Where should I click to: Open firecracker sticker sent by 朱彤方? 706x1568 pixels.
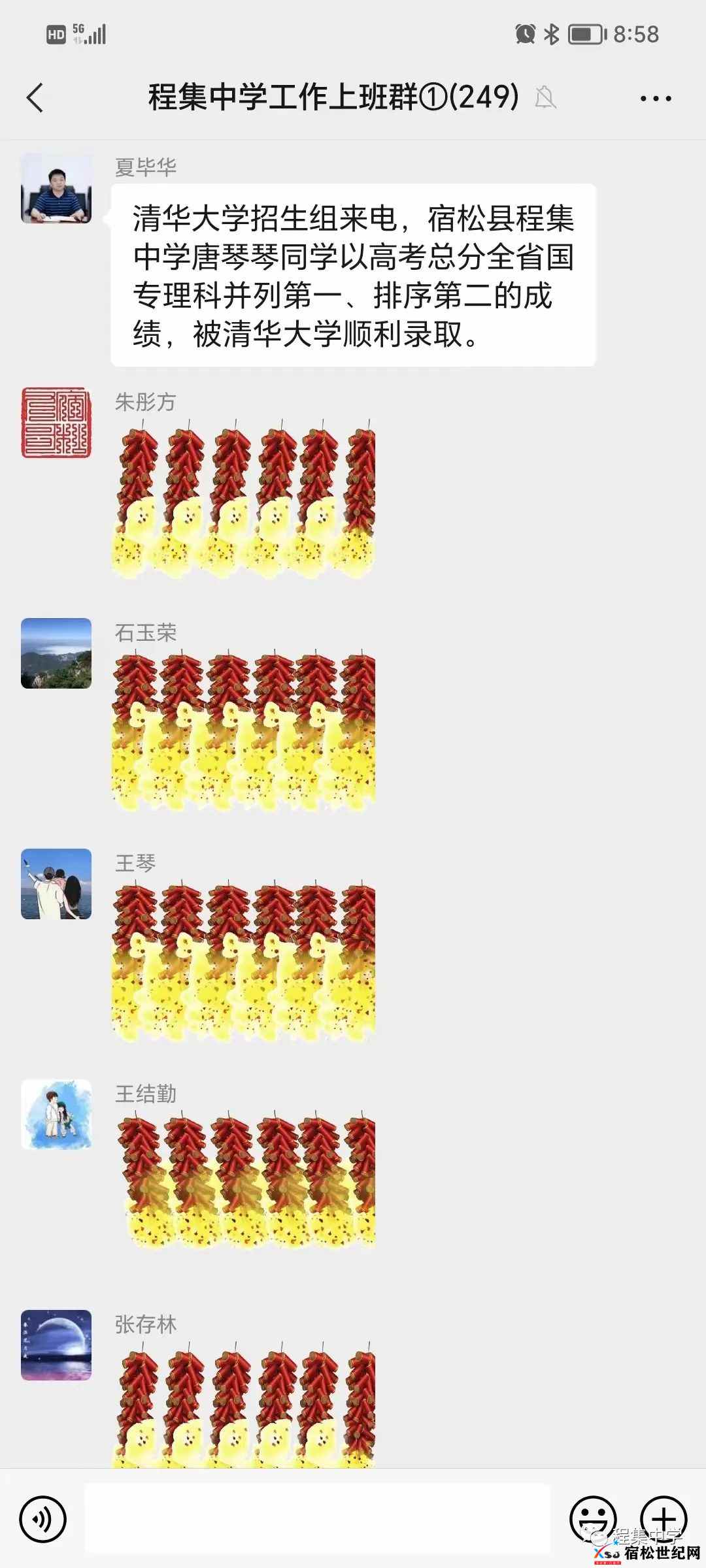click(244, 498)
